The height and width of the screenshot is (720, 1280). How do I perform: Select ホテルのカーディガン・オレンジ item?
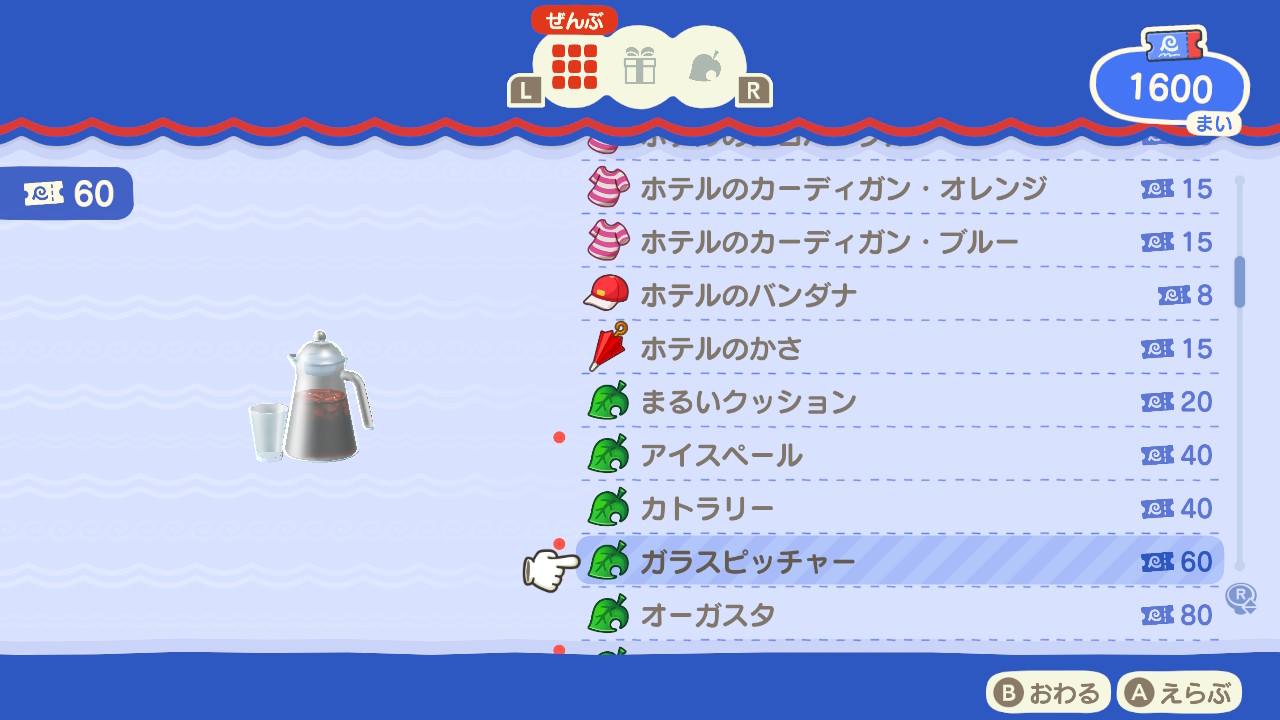898,188
